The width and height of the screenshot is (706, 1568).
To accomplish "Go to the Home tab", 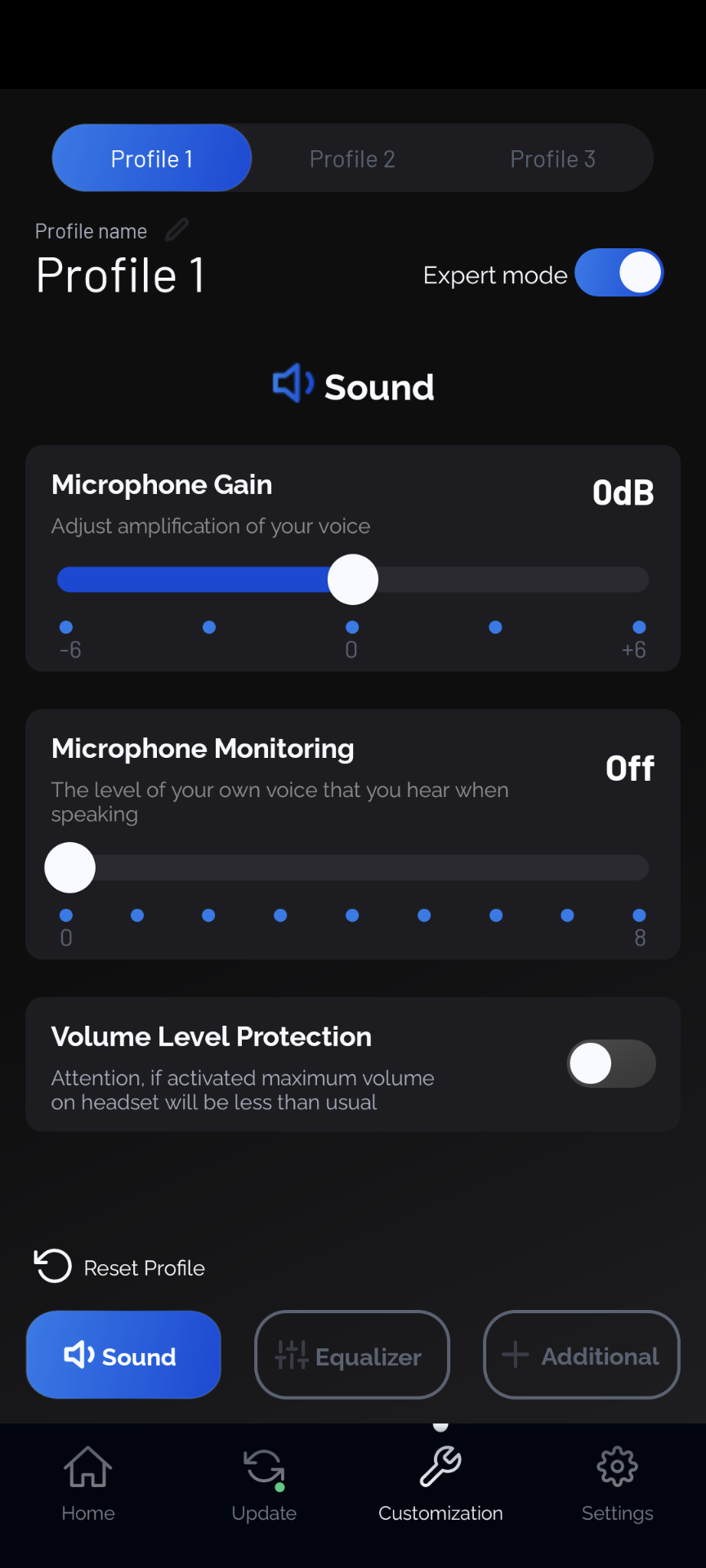I will tap(88, 1484).
